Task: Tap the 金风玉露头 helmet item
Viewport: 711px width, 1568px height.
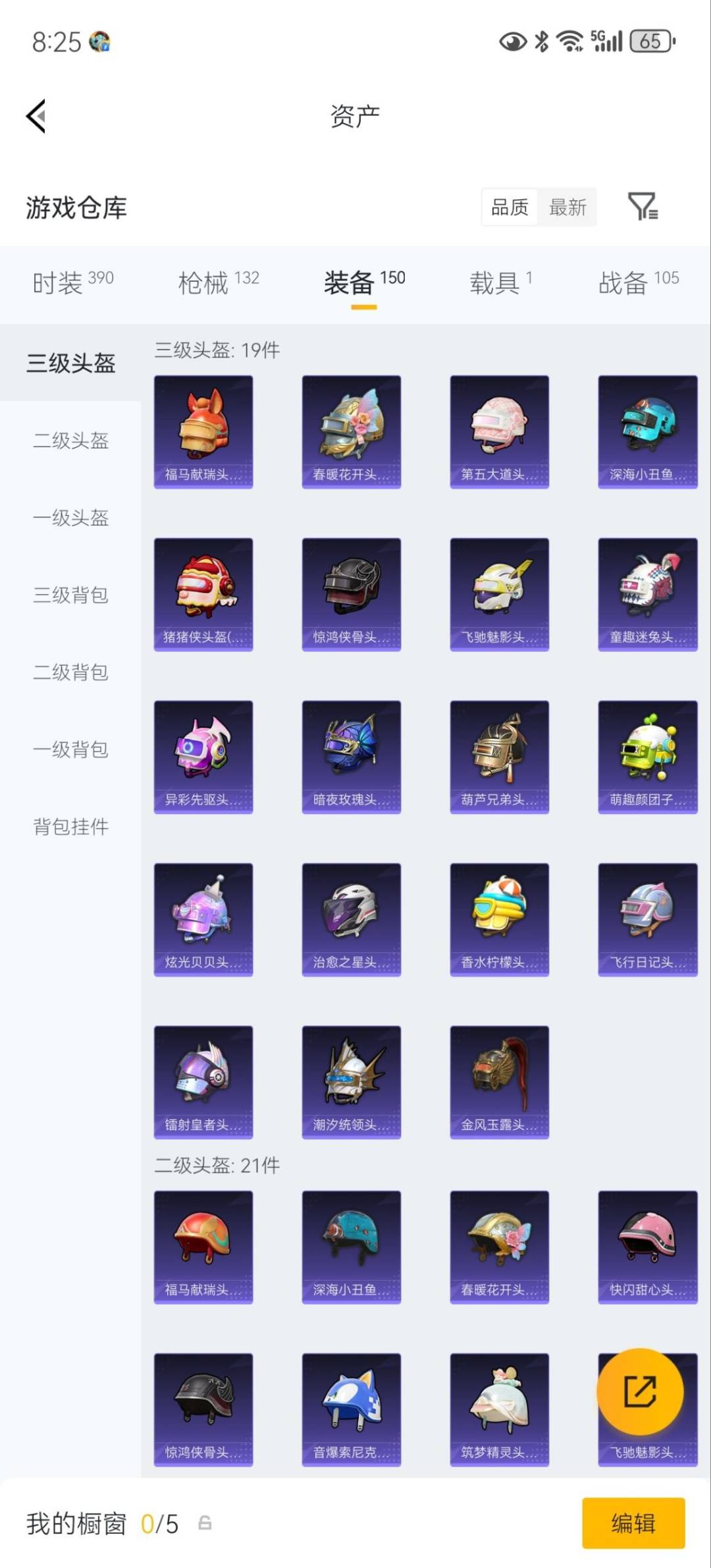Action: pyautogui.click(x=499, y=1080)
